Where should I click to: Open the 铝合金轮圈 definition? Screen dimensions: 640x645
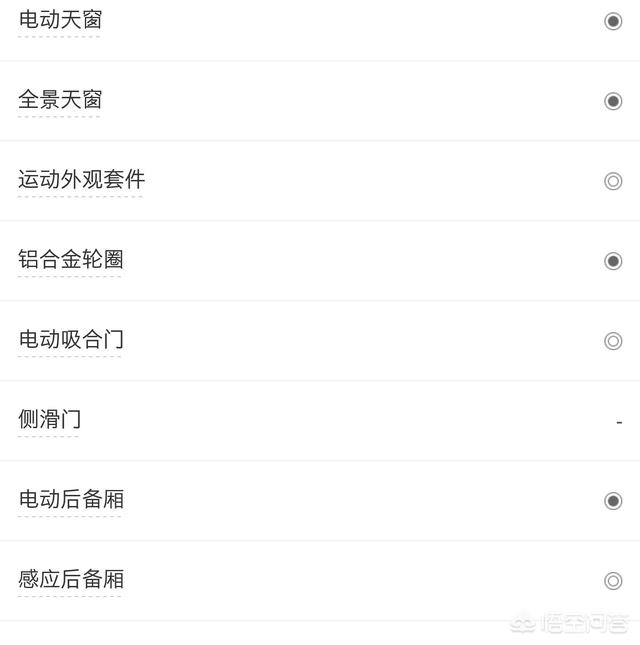click(70, 260)
